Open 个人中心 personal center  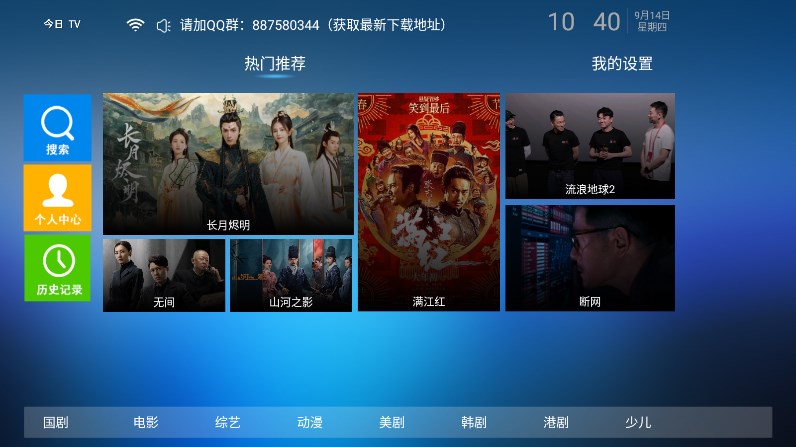[x=58, y=198]
